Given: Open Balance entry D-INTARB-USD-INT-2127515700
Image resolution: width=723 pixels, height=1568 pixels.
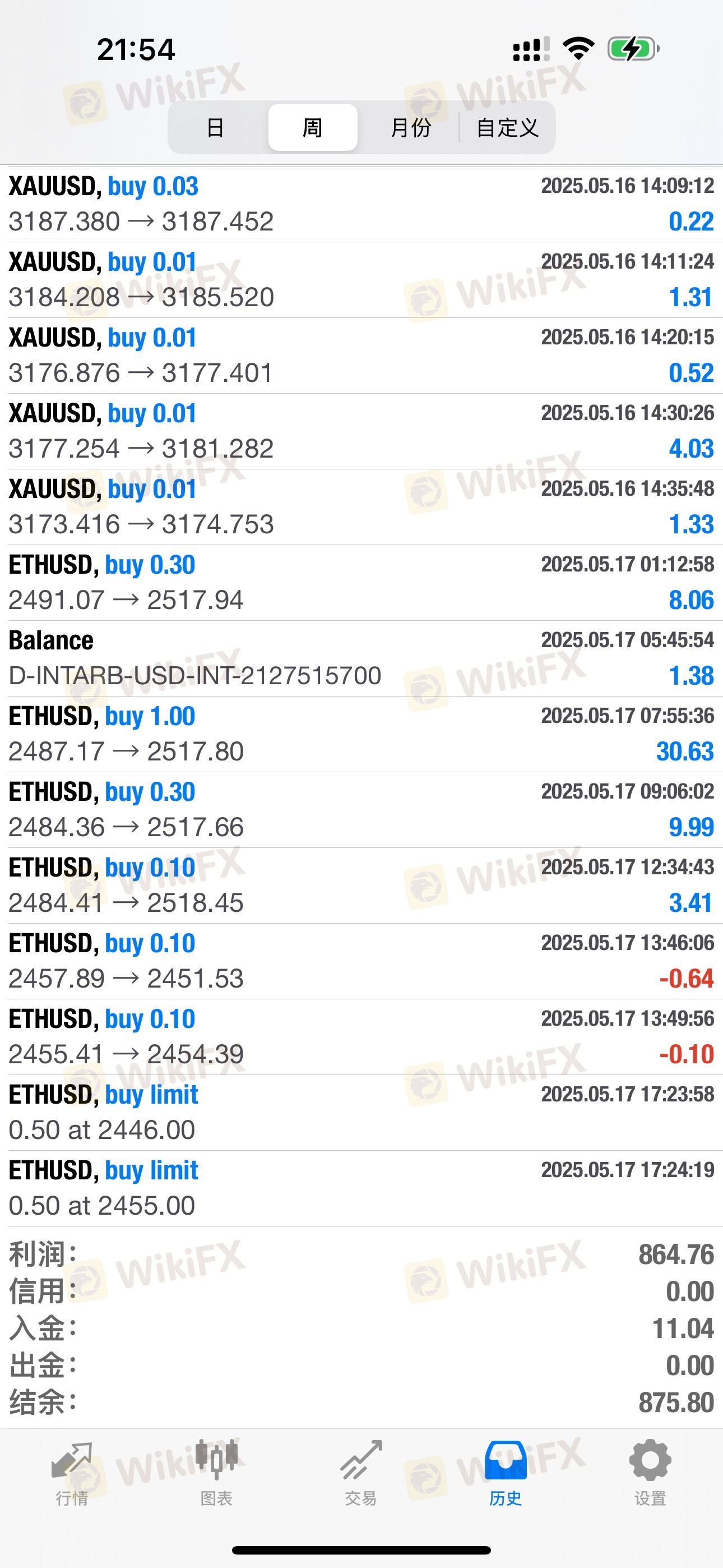Looking at the screenshot, I should [x=361, y=658].
